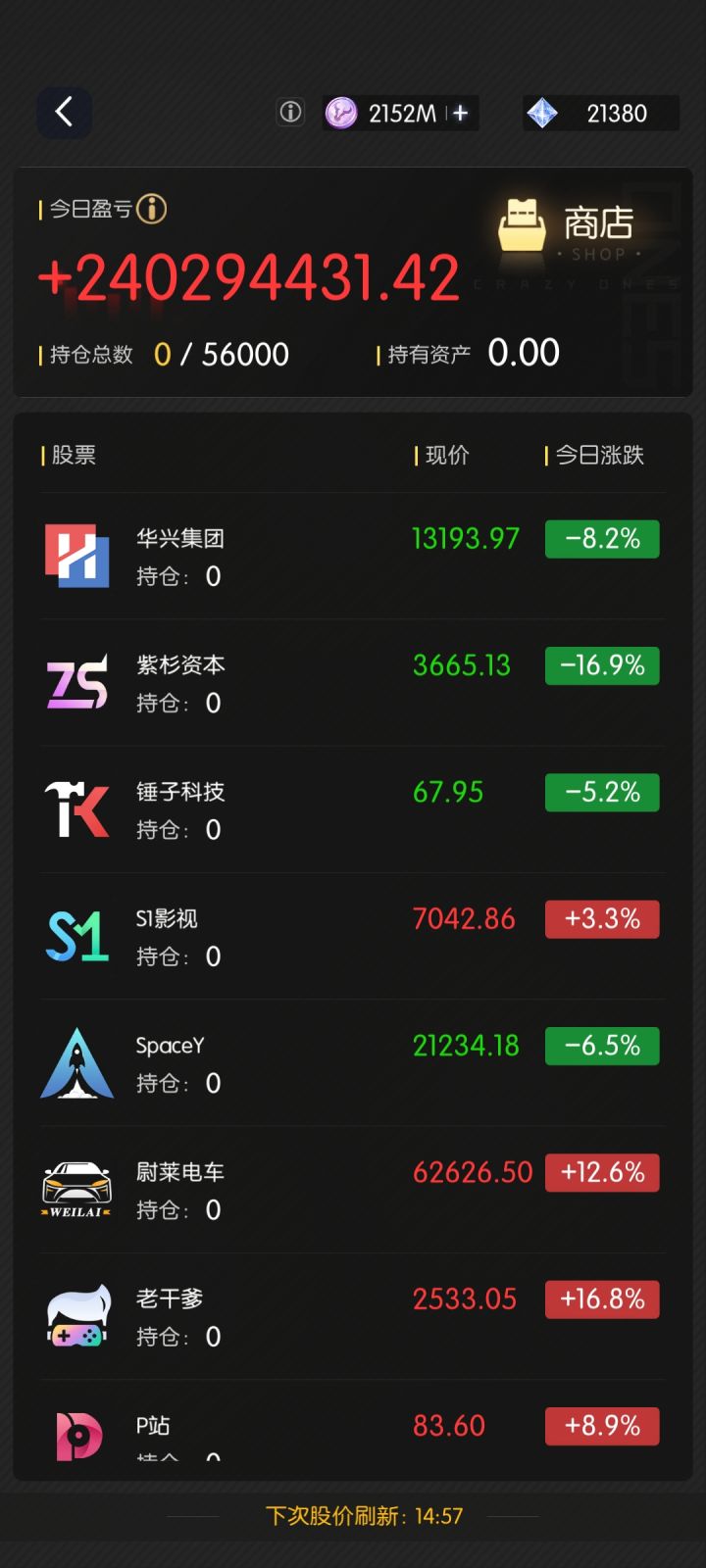
Task: Tap the SpaceY rocket logo icon
Action: [76, 1061]
